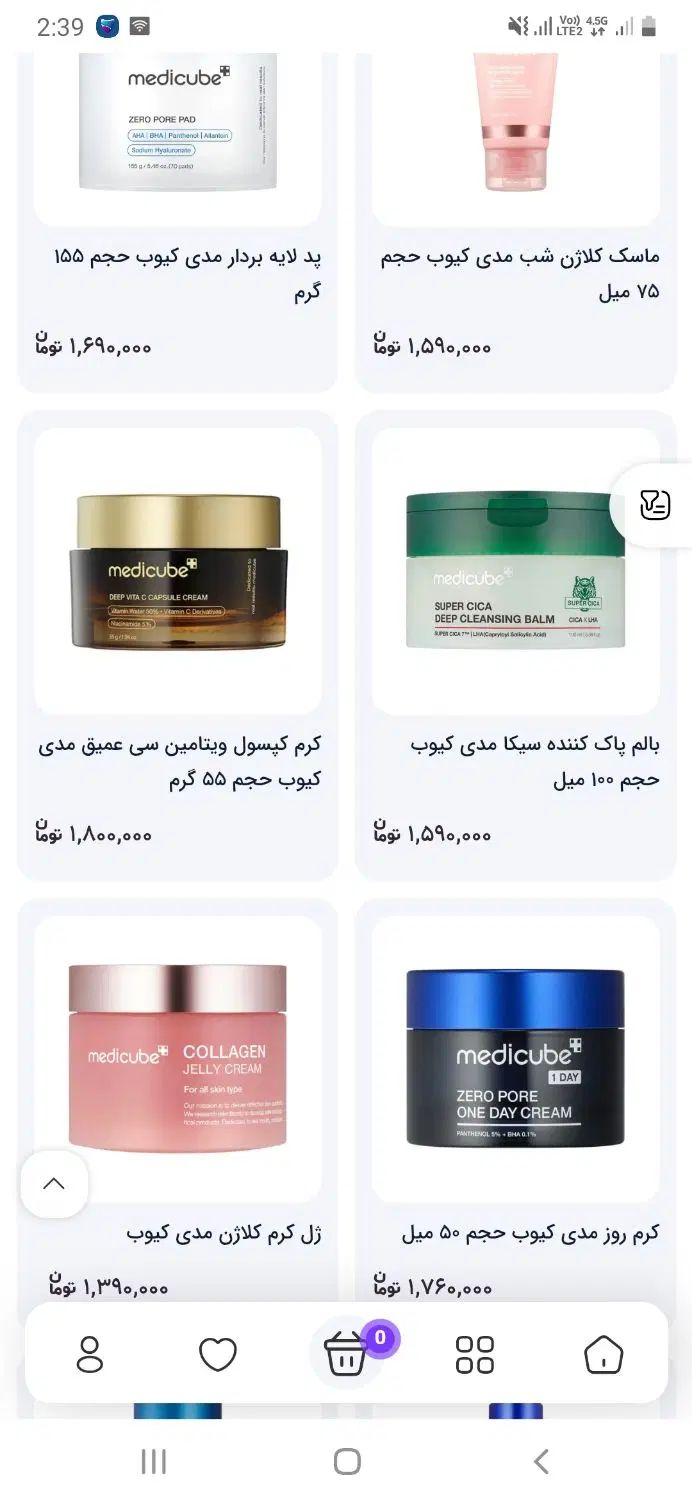692x1500 pixels.
Task: Open the Collagen Jelly Cream product
Action: point(178,1058)
